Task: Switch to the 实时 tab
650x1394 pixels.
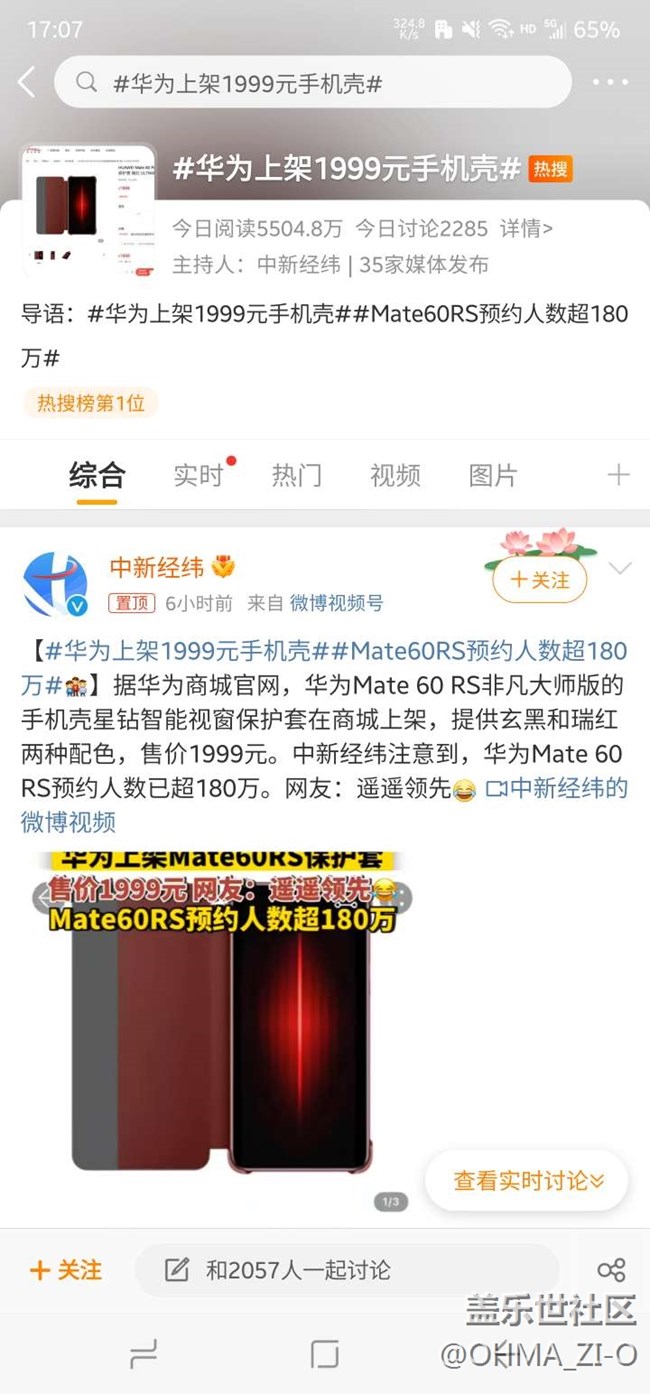Action: pos(198,475)
